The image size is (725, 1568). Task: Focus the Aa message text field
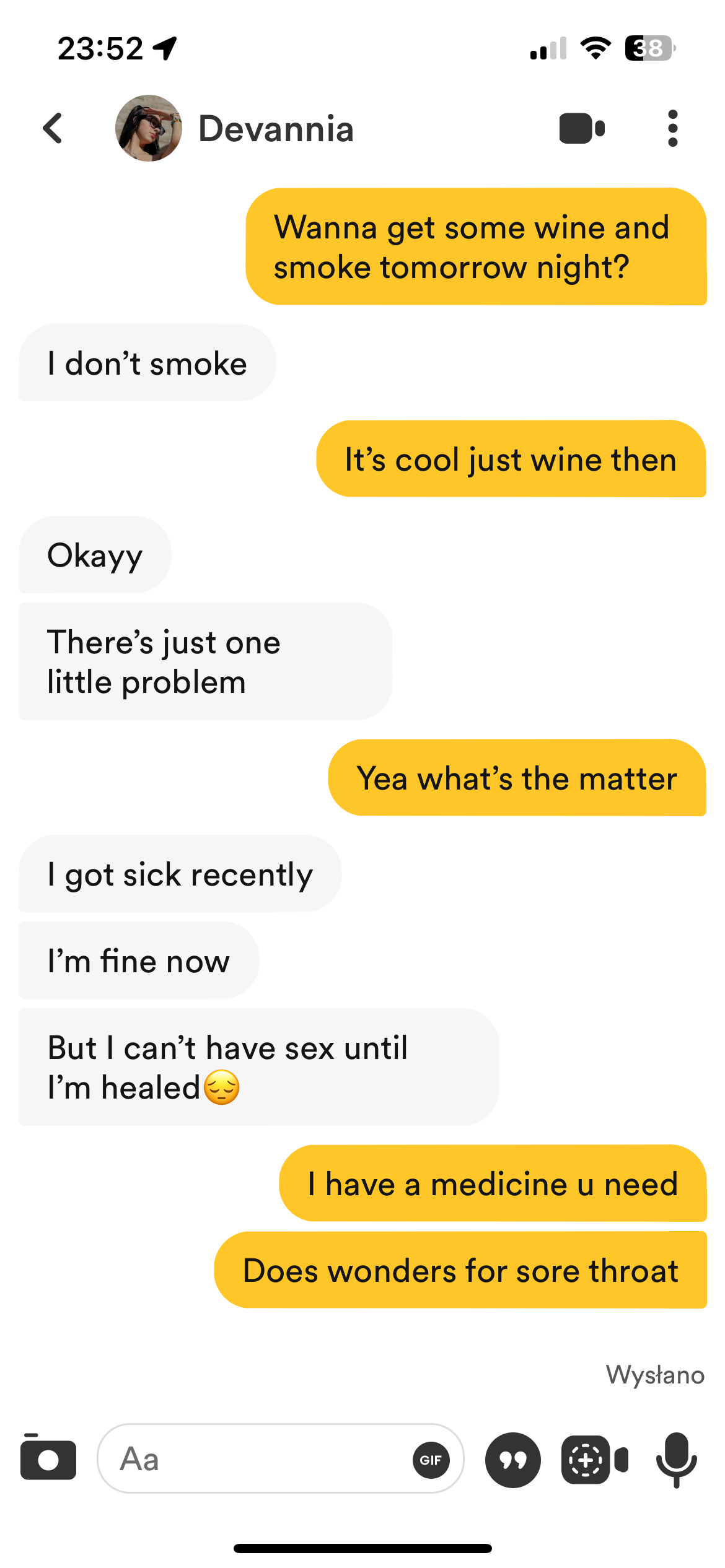click(254, 1458)
